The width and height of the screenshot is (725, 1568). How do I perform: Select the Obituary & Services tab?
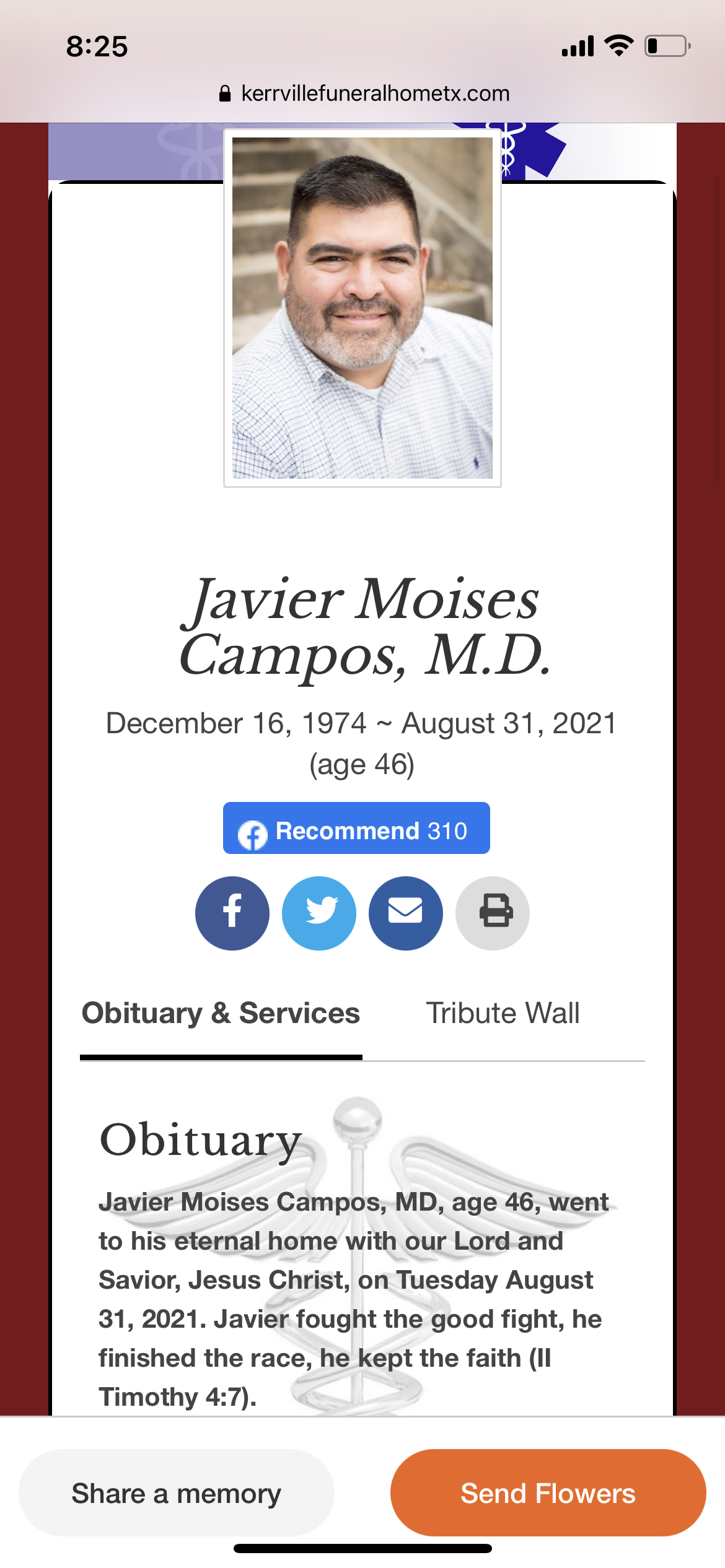pos(221,1014)
